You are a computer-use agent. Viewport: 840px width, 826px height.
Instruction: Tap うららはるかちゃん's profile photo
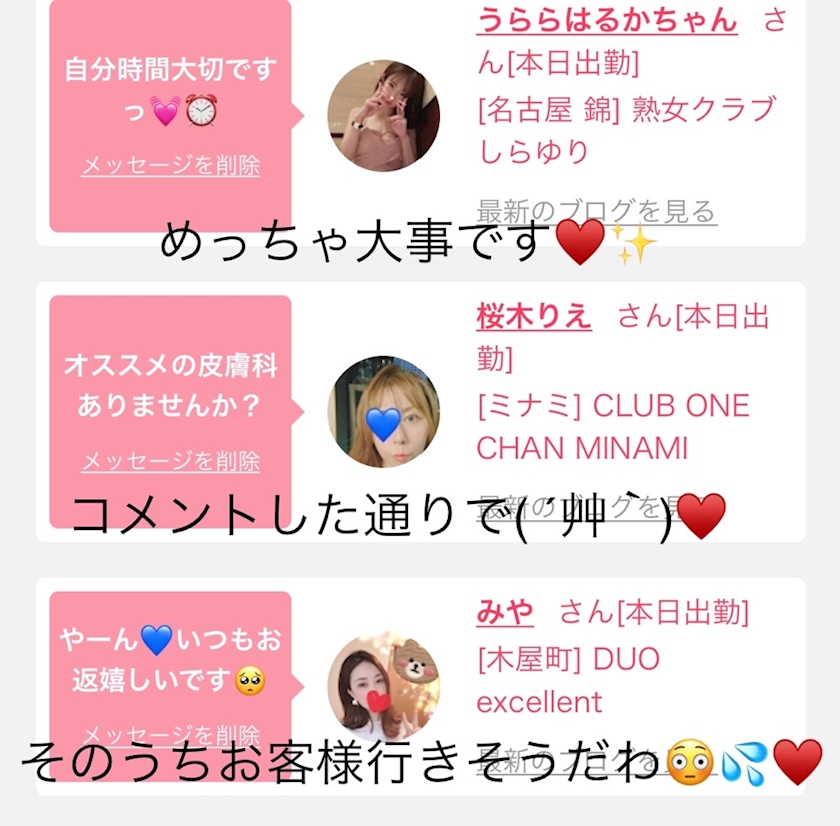pos(384,116)
